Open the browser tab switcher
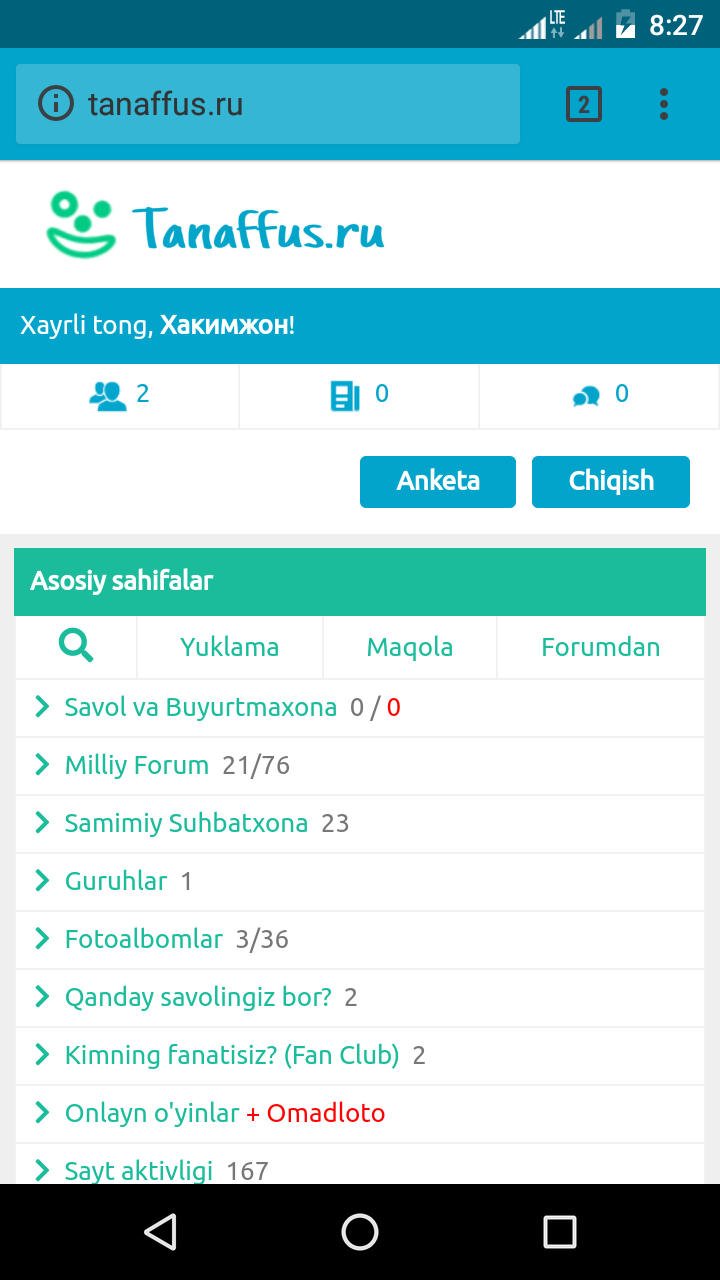The image size is (720, 1280). point(584,104)
